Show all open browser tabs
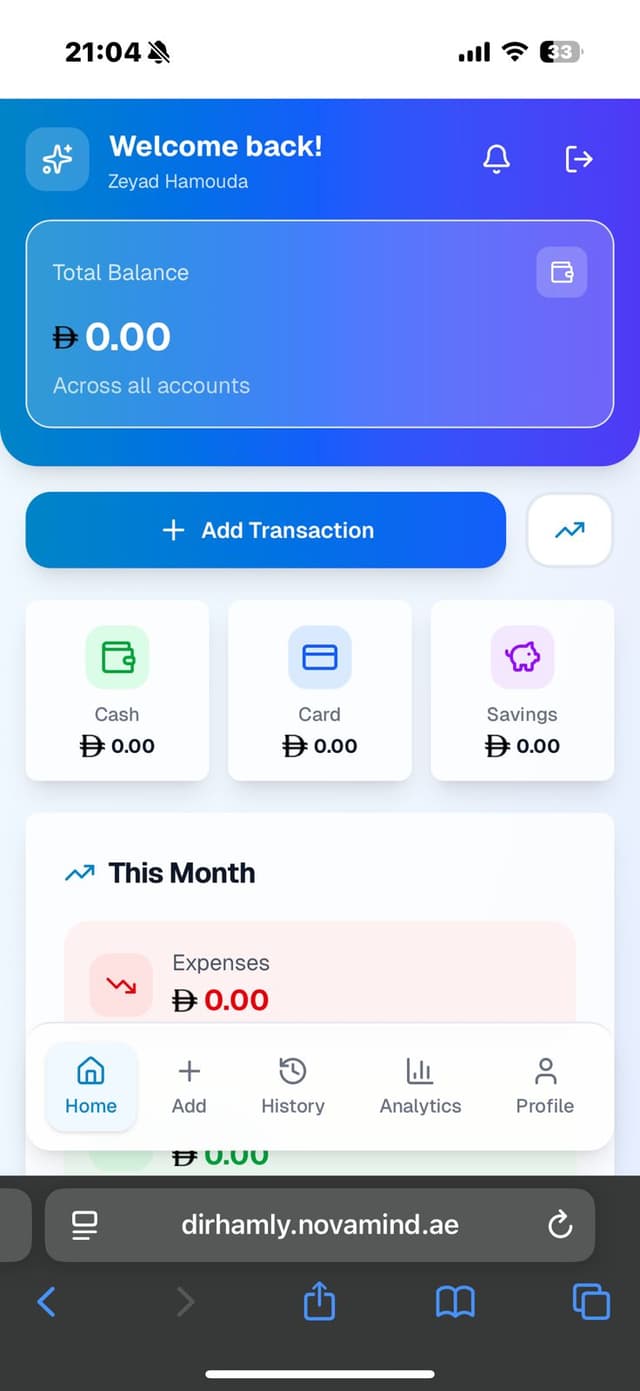 [x=590, y=1302]
